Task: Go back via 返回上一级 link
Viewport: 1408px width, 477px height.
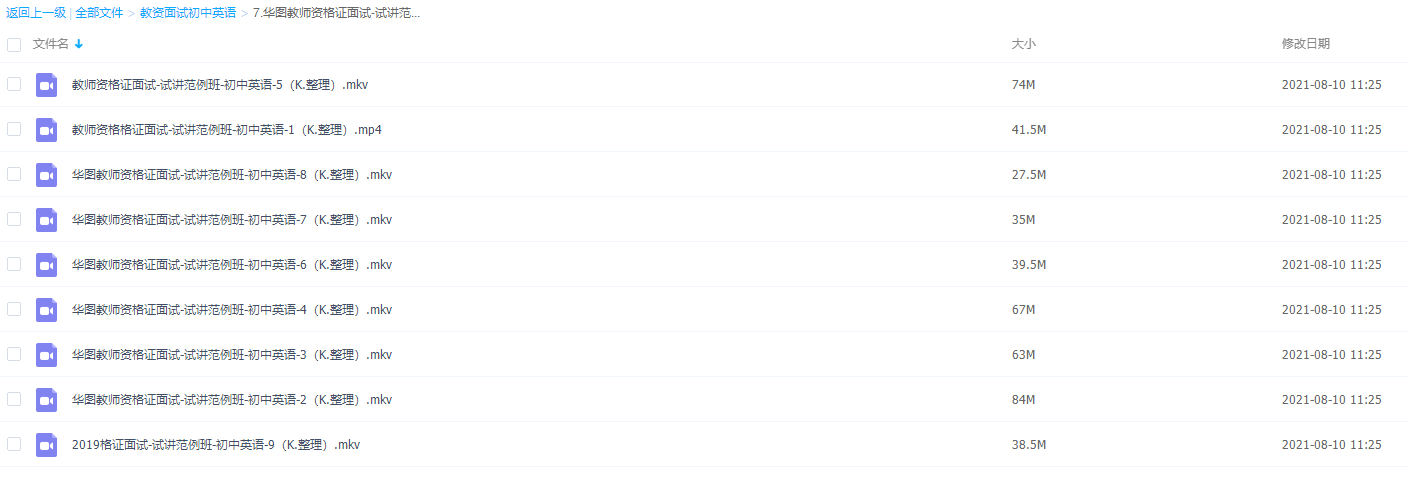Action: (x=36, y=13)
